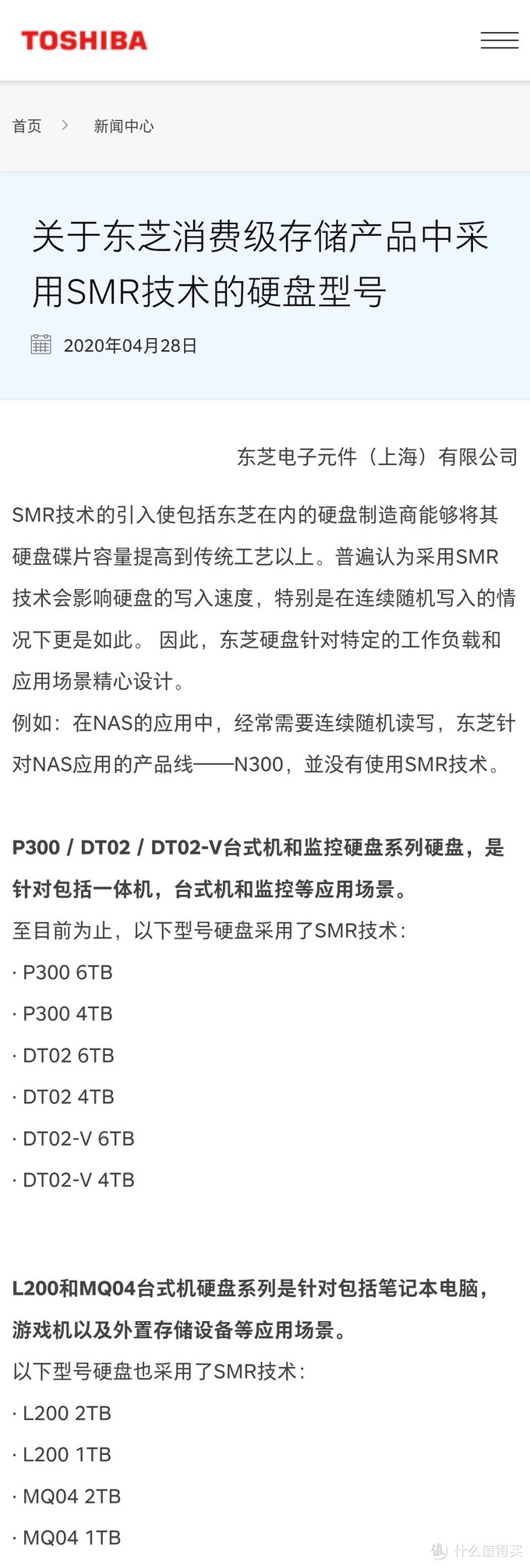Go to 首页 breadcrumb link
The width and height of the screenshot is (530, 1568).
[27, 126]
